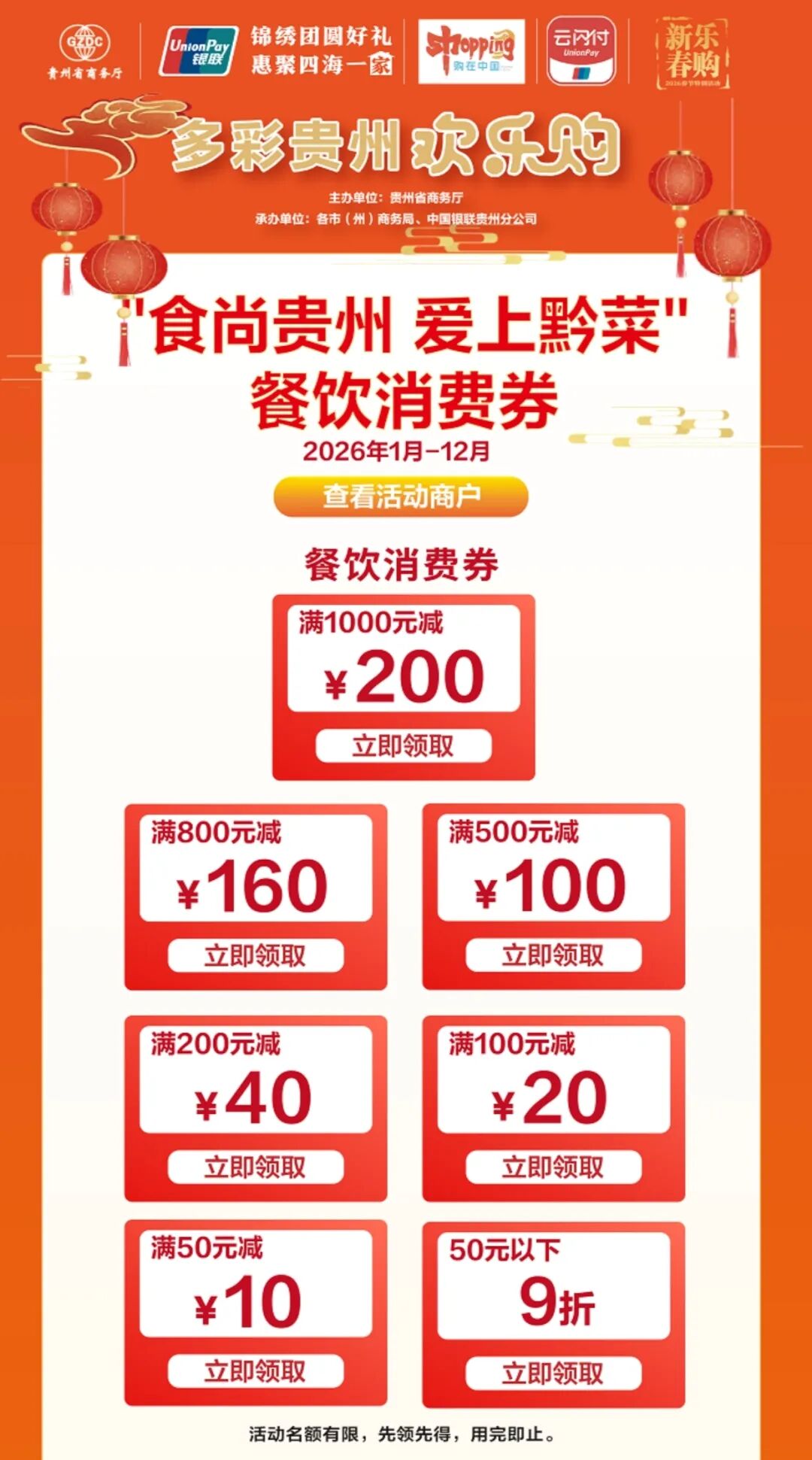
Task: Tap 立即领取 on the 满500元减100 coupon
Action: point(553,955)
